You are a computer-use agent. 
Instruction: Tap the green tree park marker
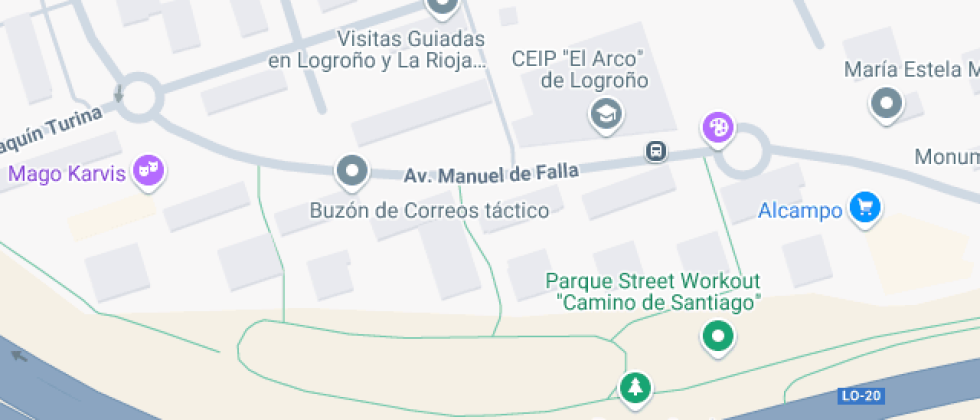point(634,387)
